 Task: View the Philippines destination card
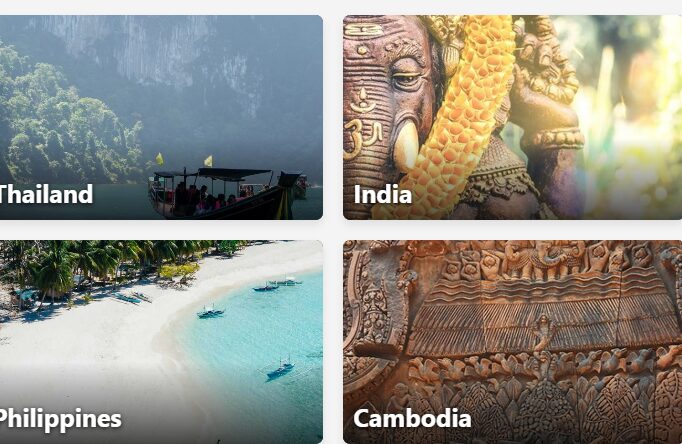160,341
